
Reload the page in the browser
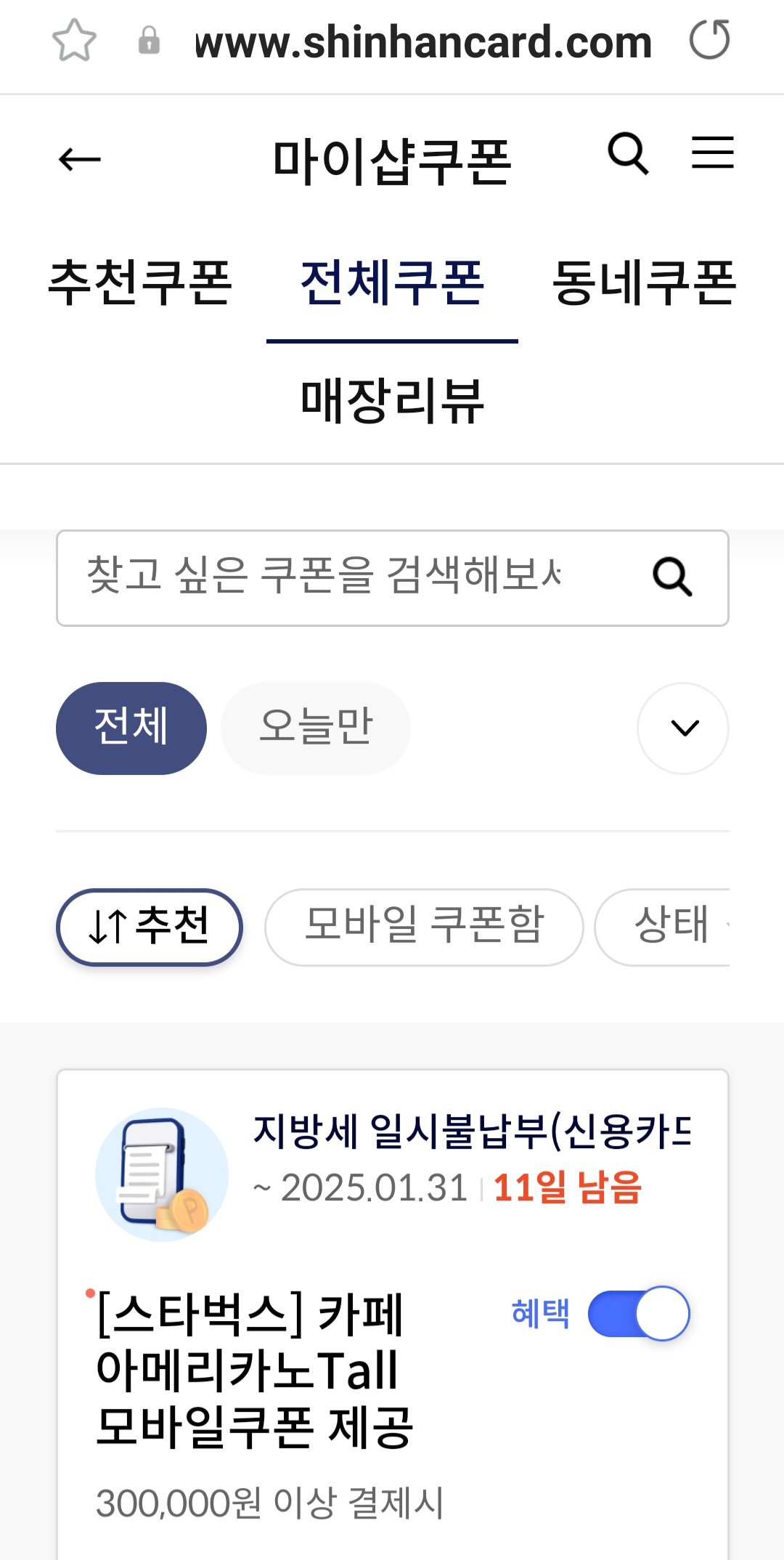[x=709, y=41]
